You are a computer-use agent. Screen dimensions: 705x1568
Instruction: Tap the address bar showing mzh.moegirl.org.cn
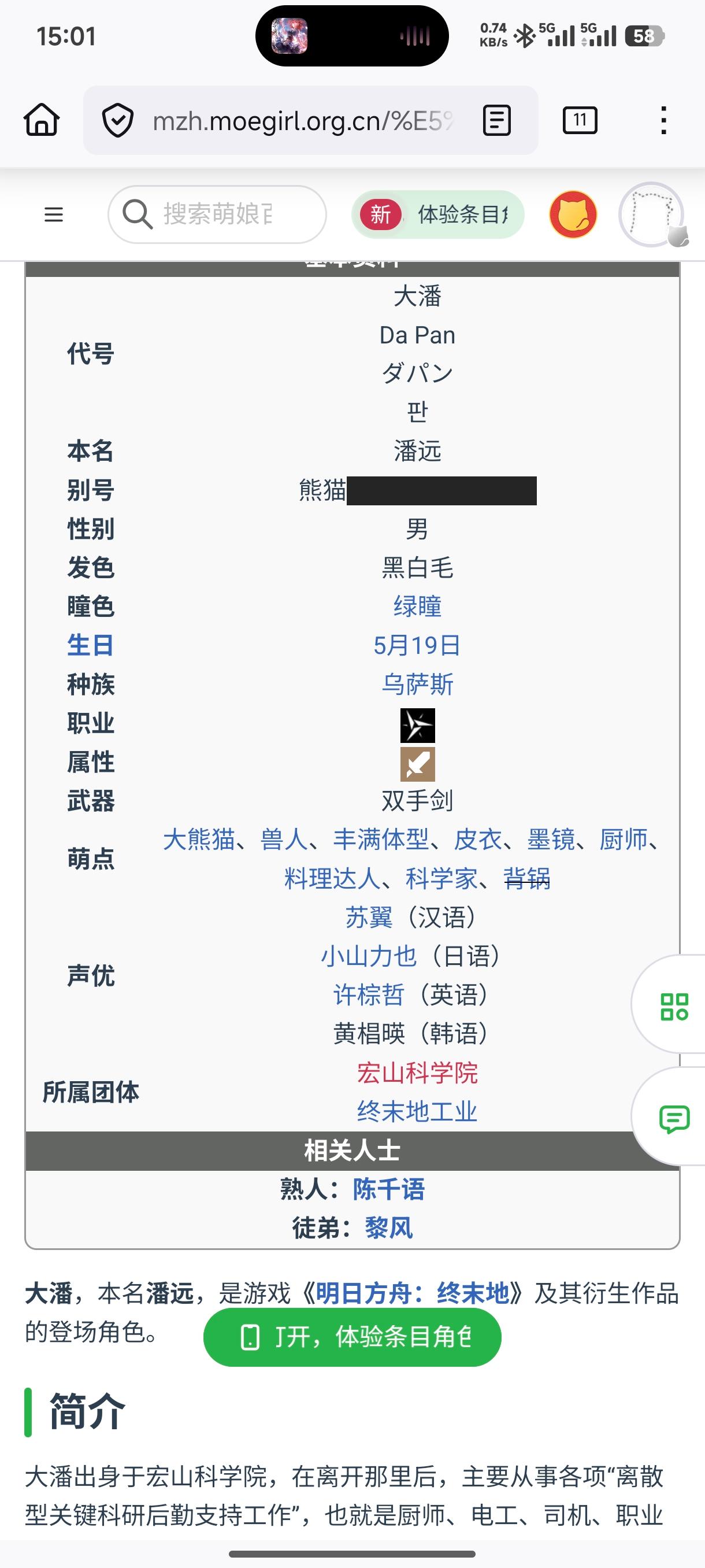click(302, 120)
